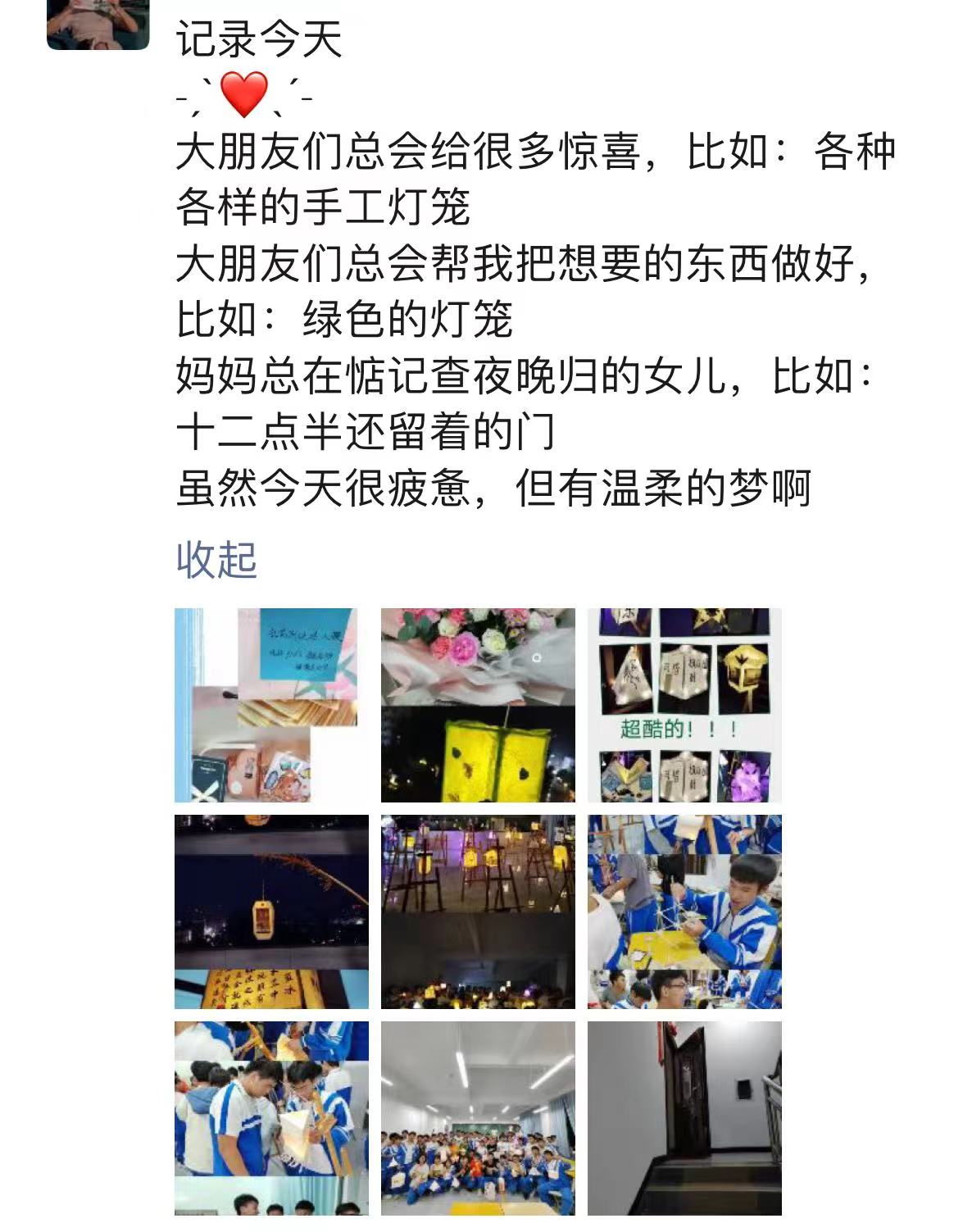View the hanging lantern at night photo
Image resolution: width=954 pixels, height=1232 pixels.
[271, 911]
